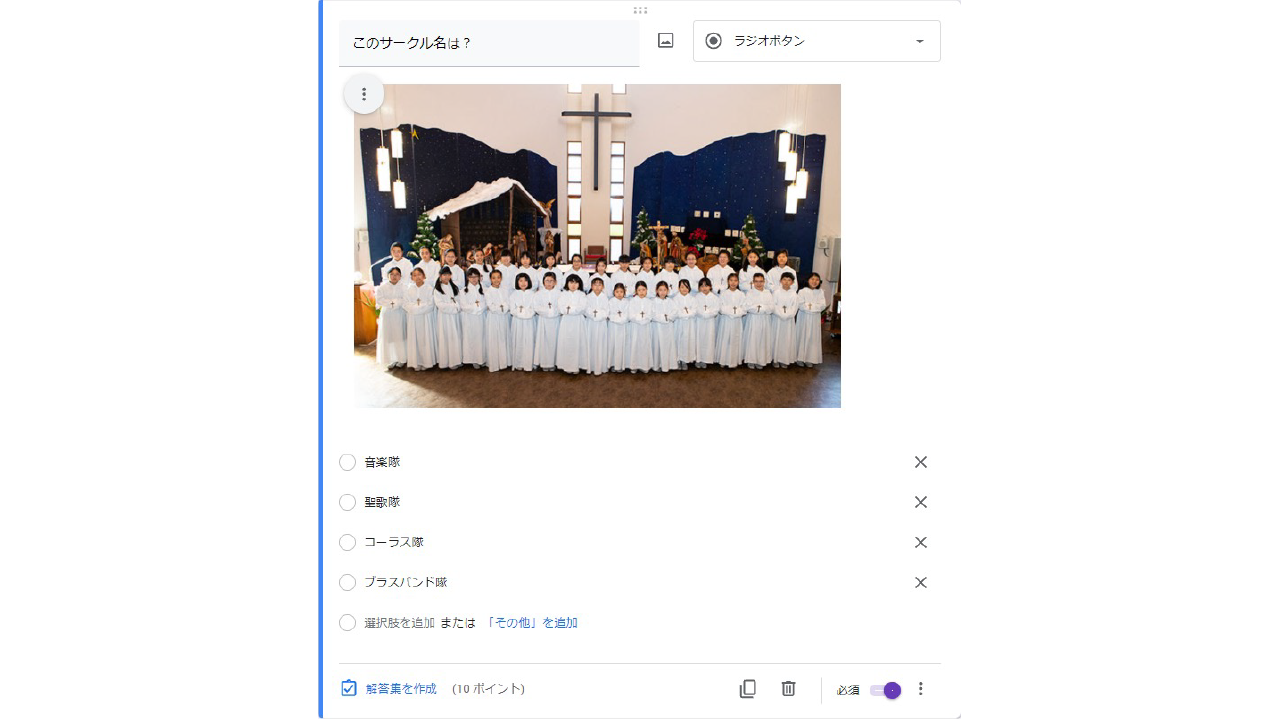The height and width of the screenshot is (720, 1280).
Task: Open 解答集を作成 answer key
Action: [x=390, y=689]
